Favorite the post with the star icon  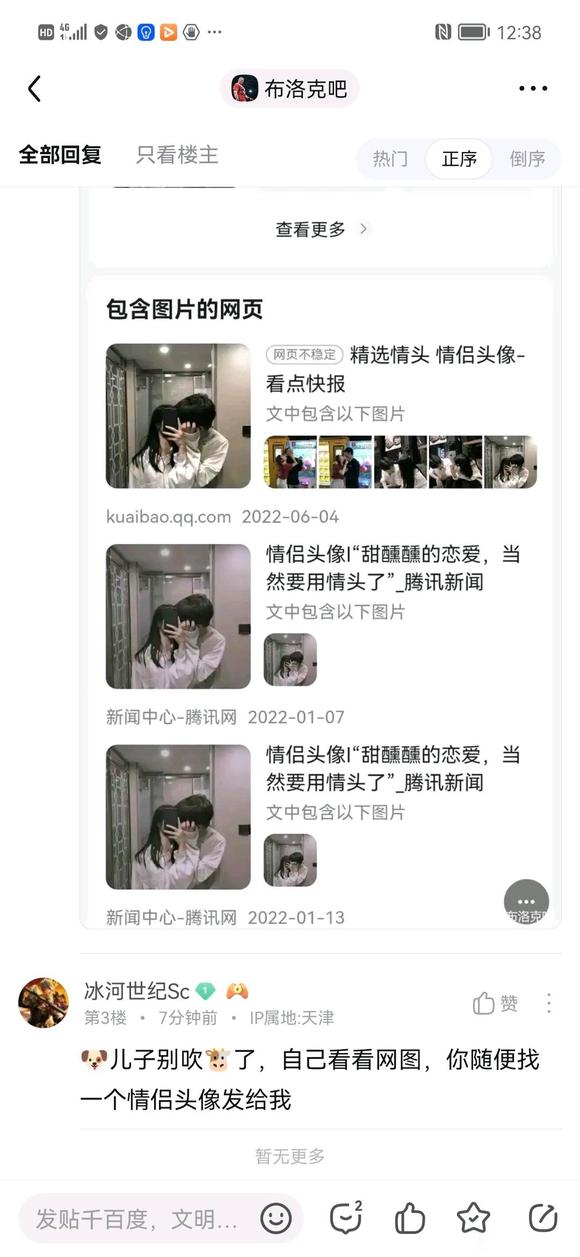pyautogui.click(x=473, y=1218)
